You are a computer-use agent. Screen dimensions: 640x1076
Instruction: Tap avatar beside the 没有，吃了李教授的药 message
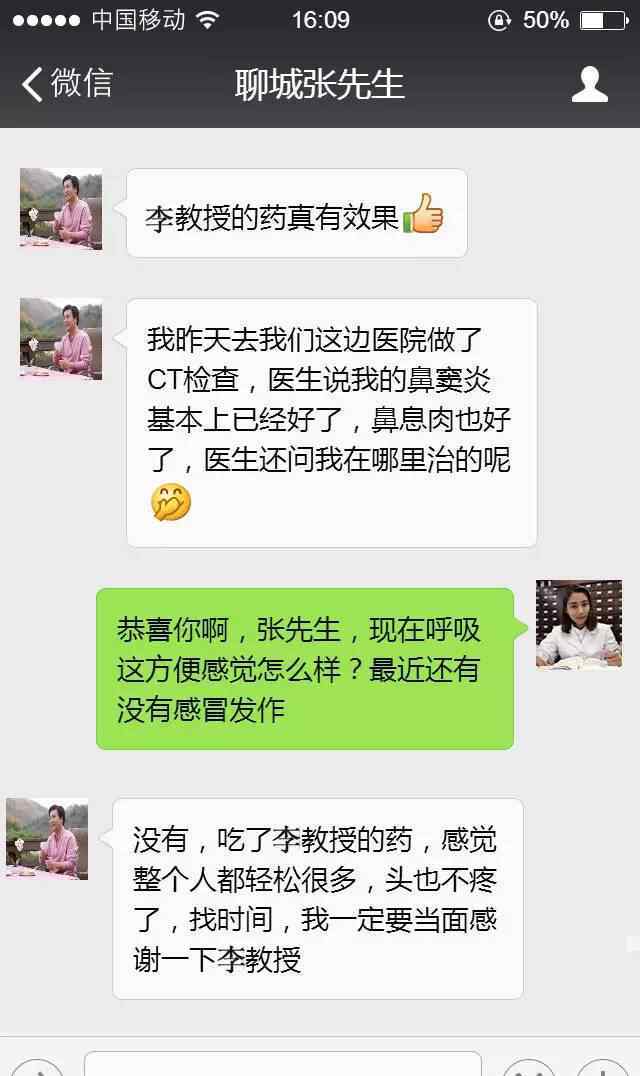[47, 838]
